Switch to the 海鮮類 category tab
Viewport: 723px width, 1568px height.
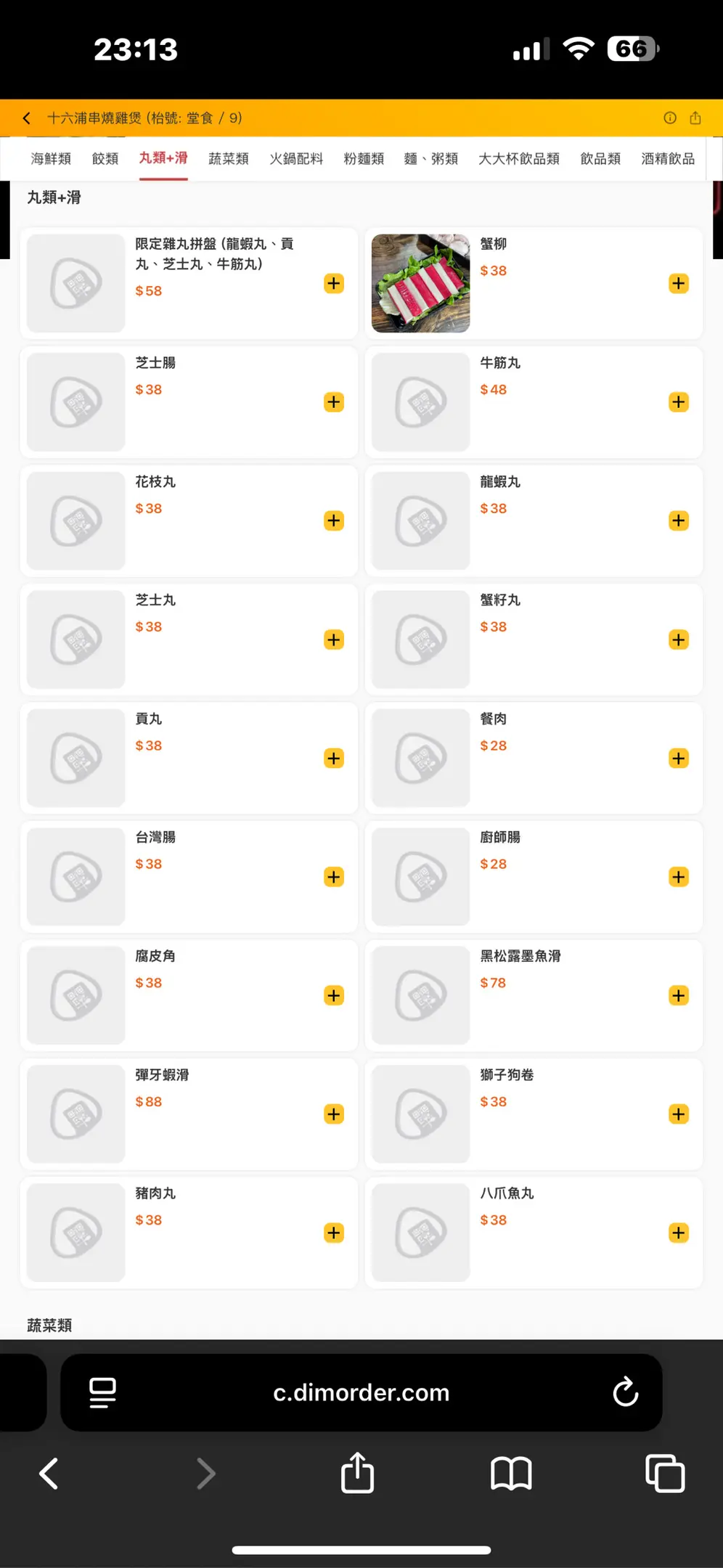pos(51,159)
